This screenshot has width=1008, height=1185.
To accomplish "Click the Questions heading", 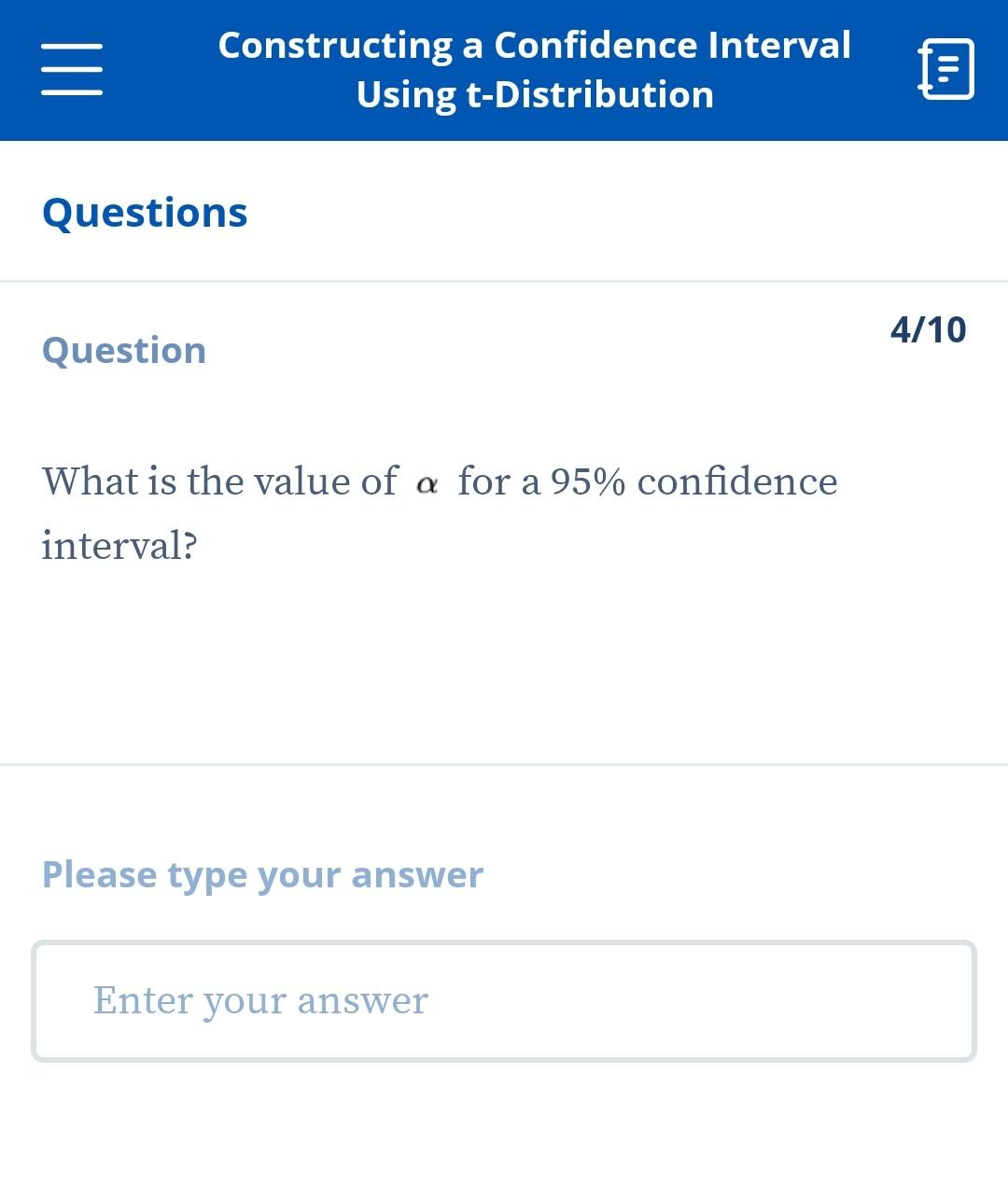I will pyautogui.click(x=146, y=211).
